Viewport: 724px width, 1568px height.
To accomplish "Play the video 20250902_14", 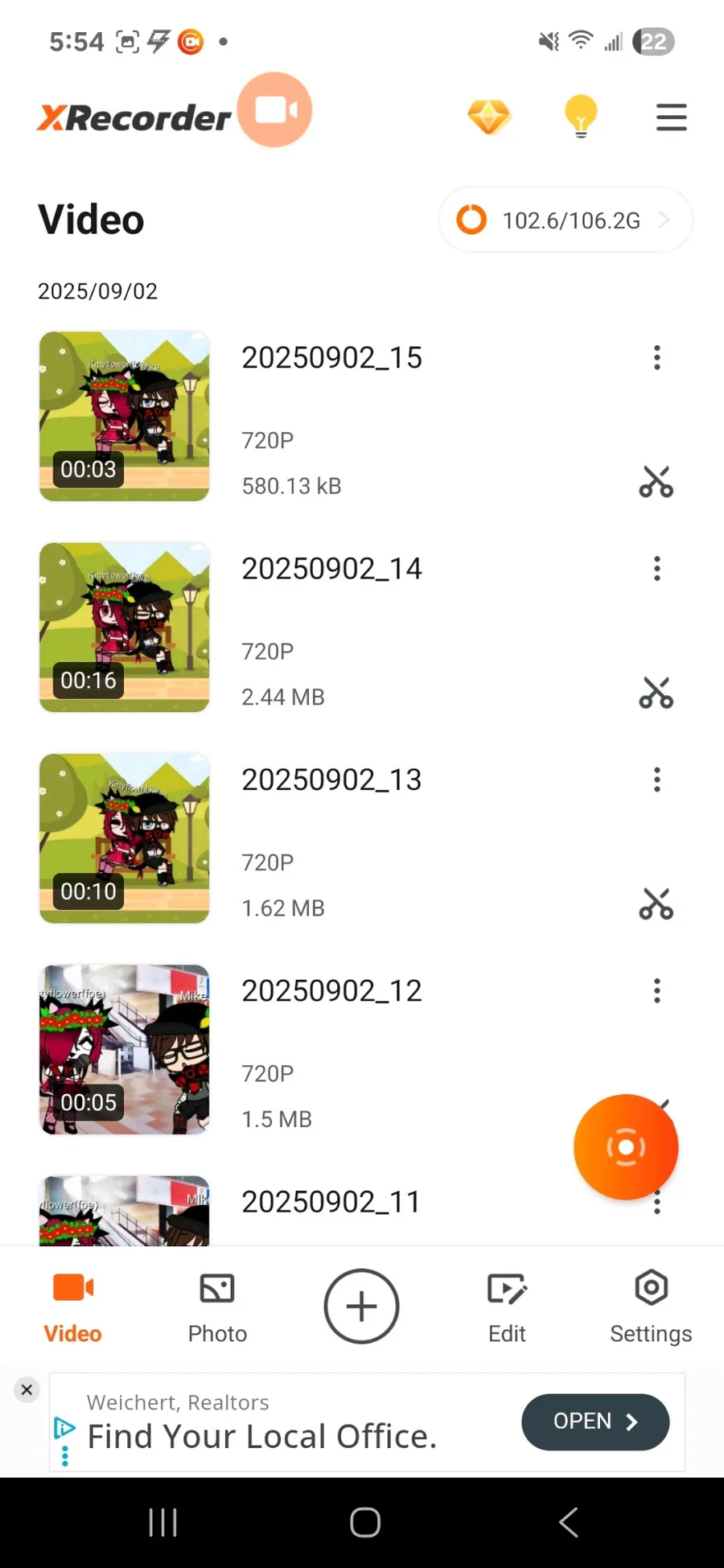I will pos(125,627).
